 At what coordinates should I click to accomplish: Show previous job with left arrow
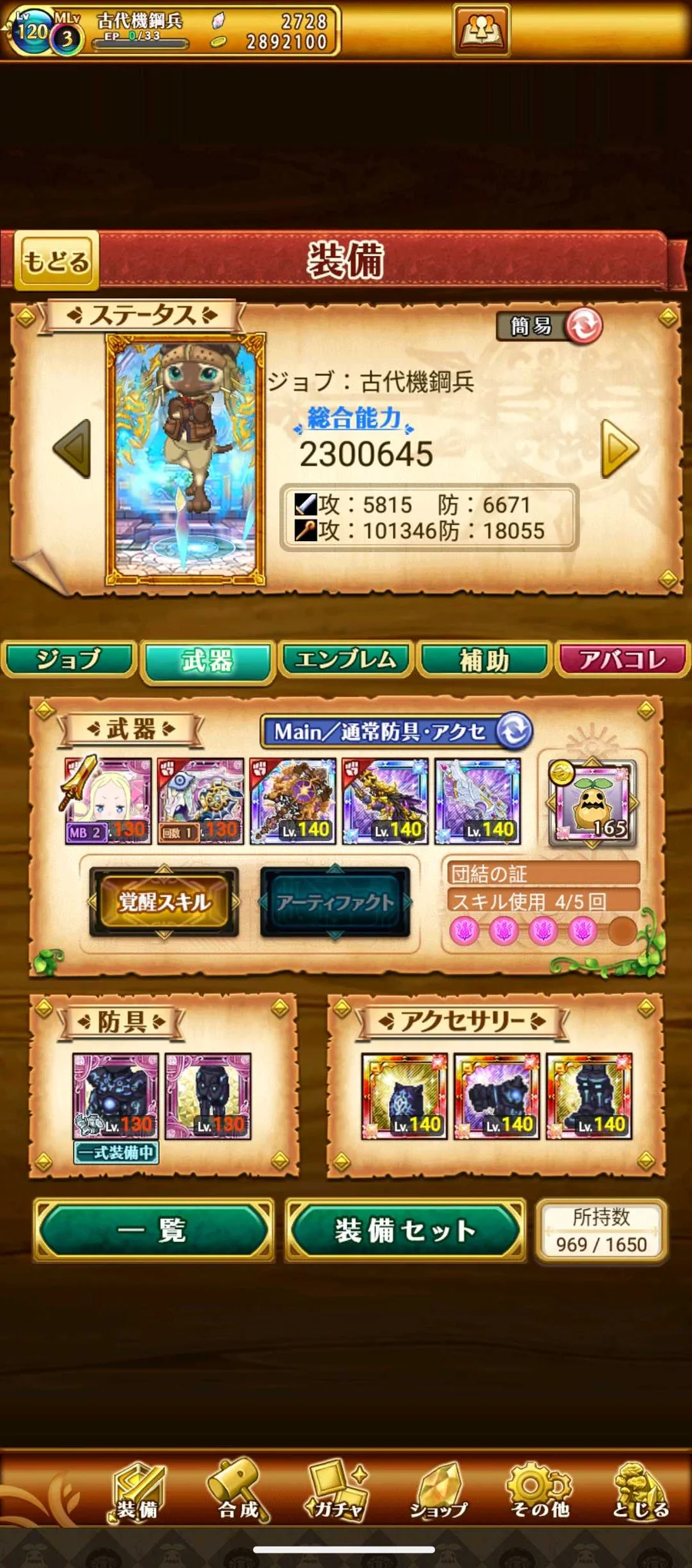pyautogui.click(x=72, y=449)
